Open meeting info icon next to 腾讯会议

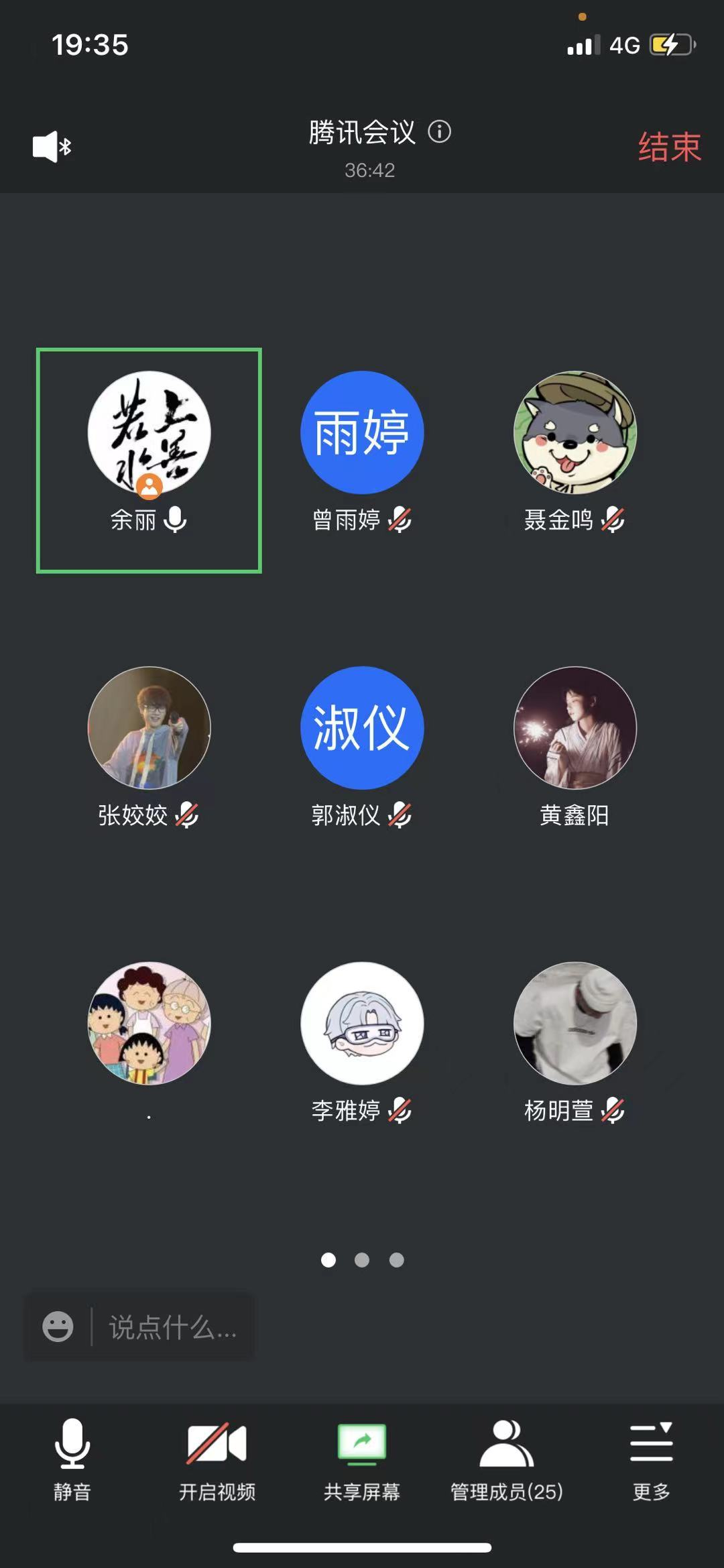click(x=440, y=131)
